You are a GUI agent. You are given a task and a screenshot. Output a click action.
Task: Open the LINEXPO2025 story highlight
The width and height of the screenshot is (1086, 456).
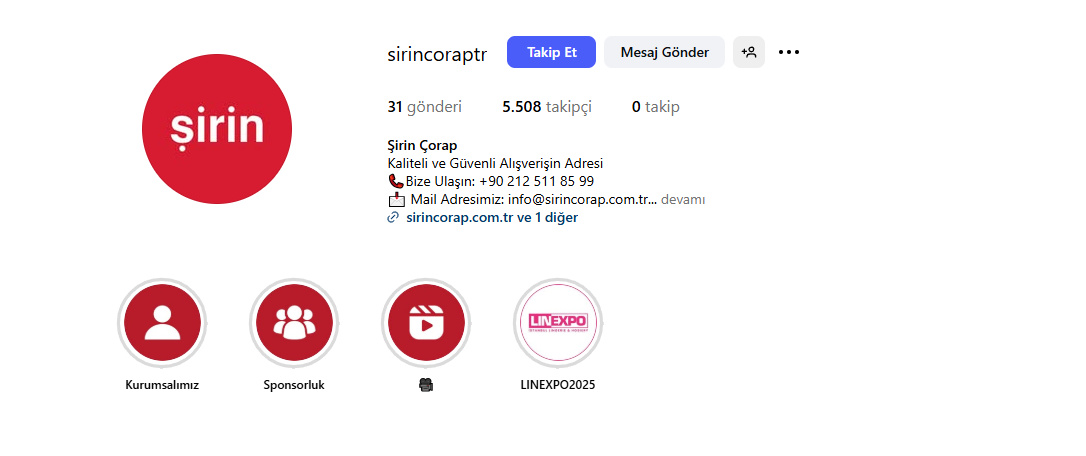pyautogui.click(x=558, y=323)
